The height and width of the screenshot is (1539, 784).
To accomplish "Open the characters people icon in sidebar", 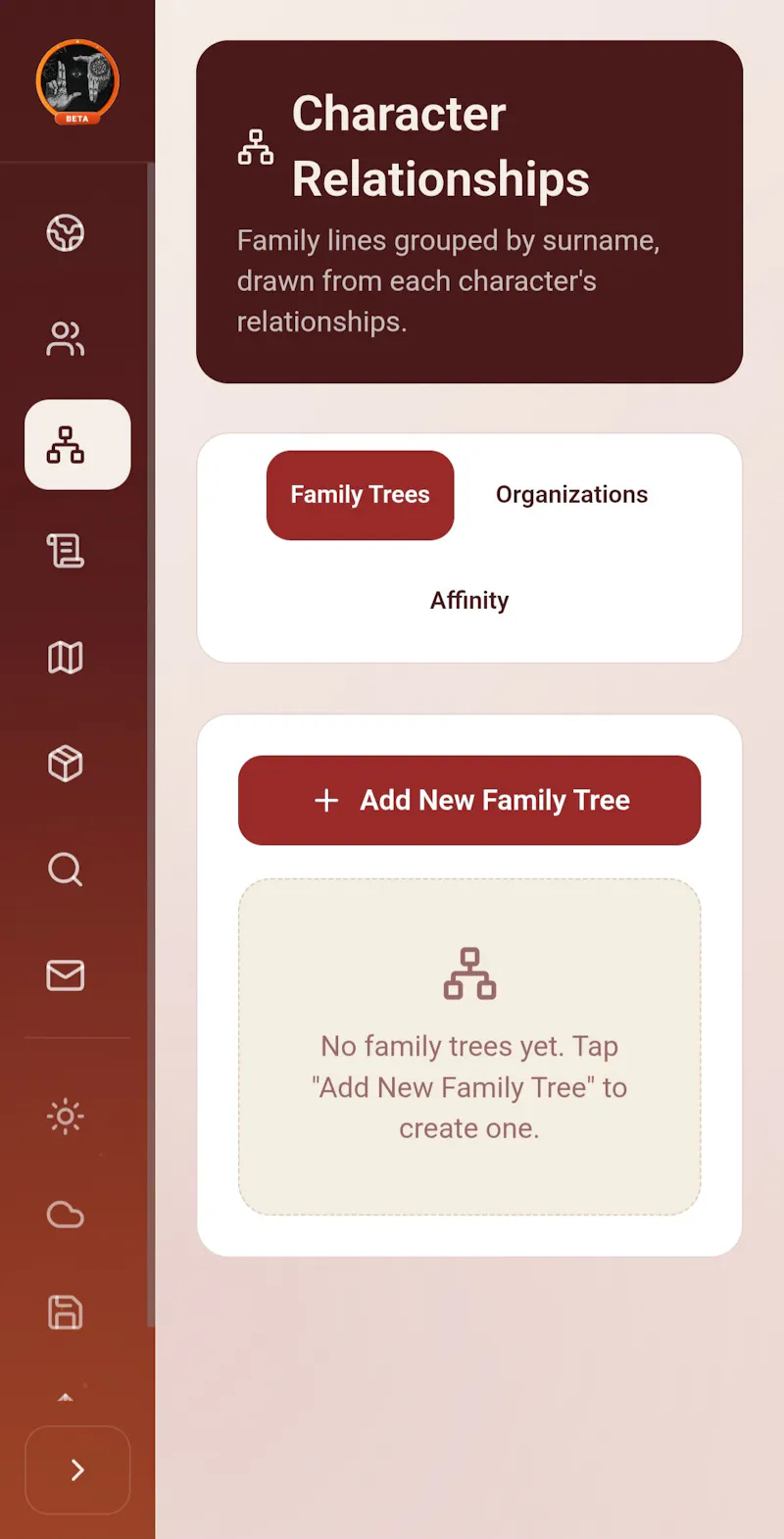I will point(66,339).
